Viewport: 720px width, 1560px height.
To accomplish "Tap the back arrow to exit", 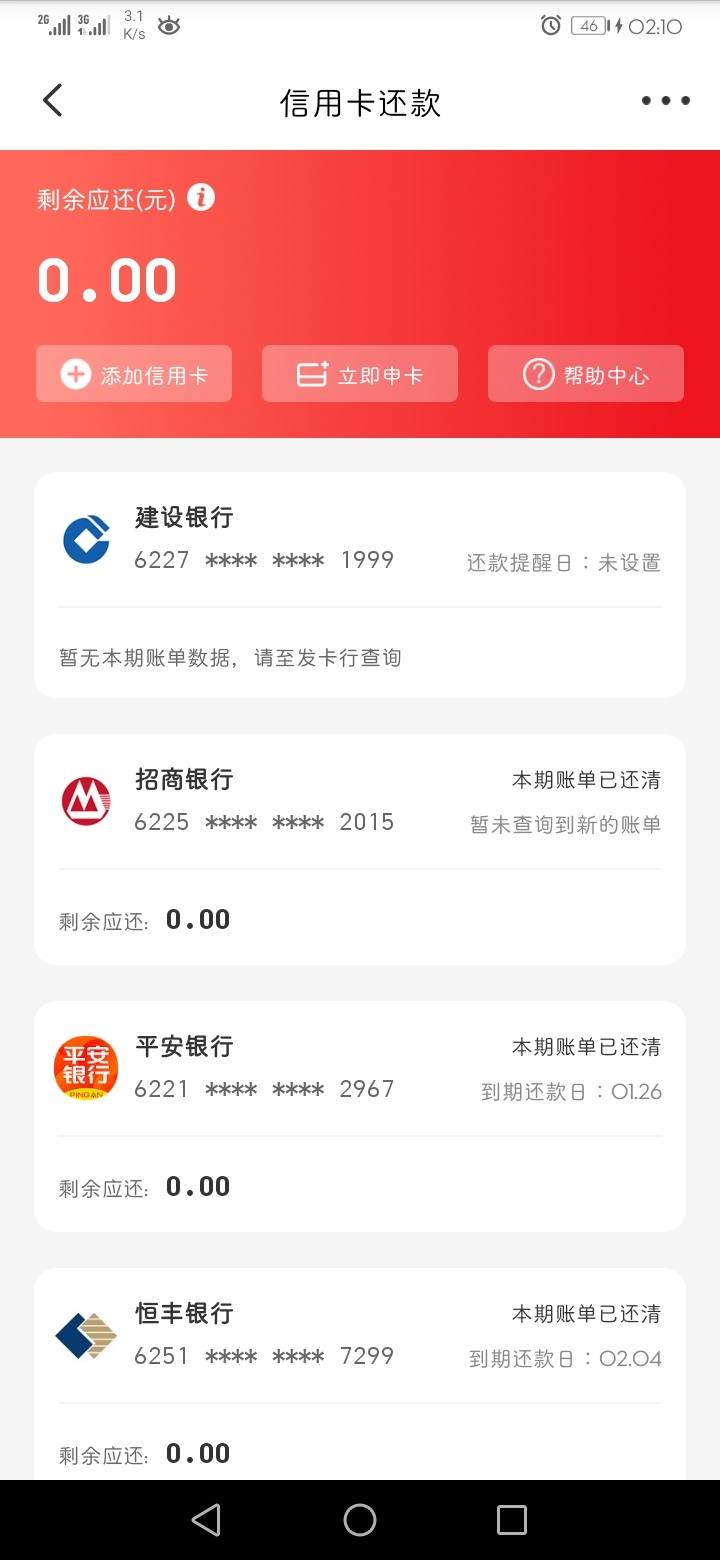I will pyautogui.click(x=52, y=100).
